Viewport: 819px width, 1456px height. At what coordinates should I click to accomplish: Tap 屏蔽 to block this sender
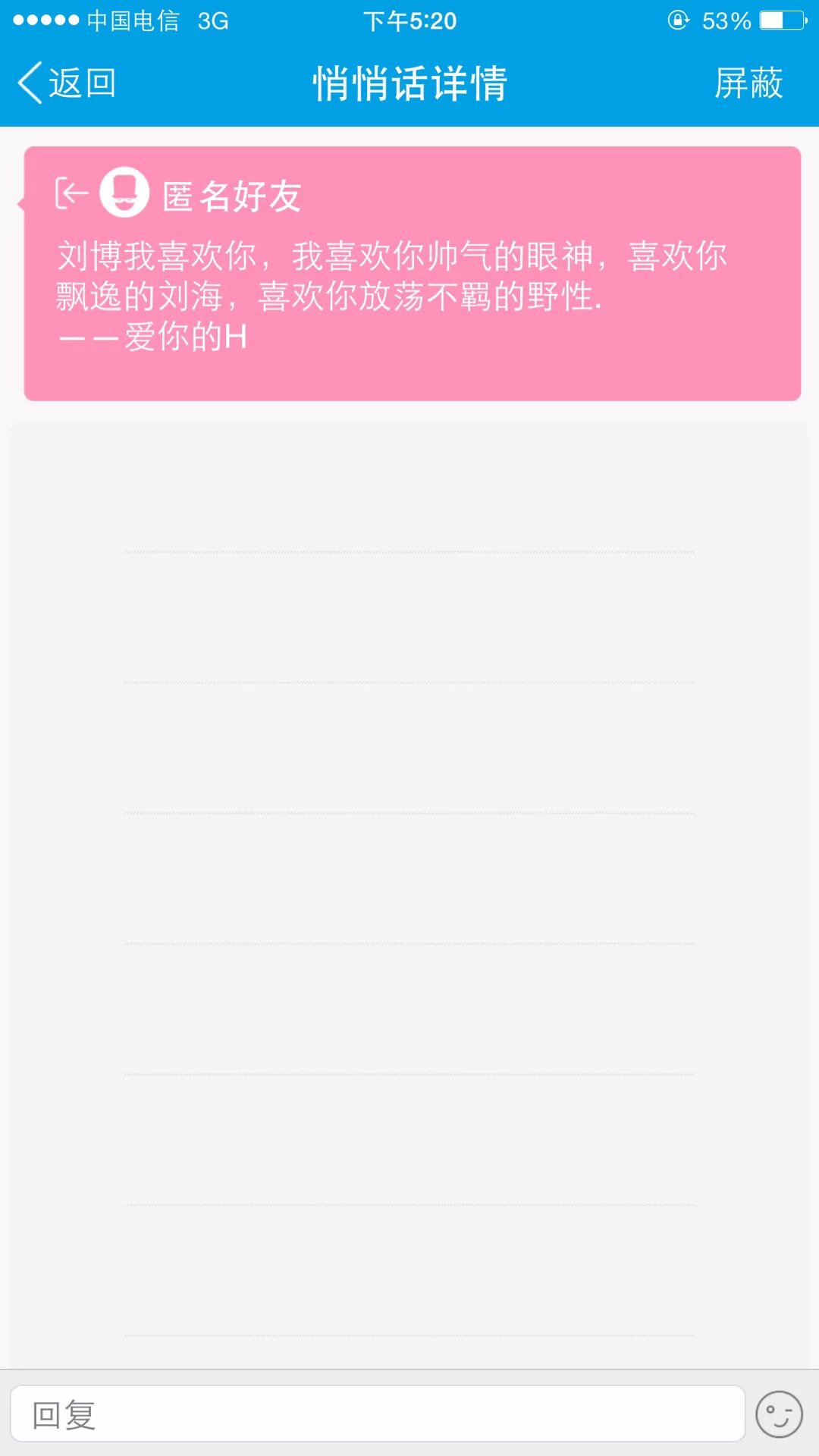click(748, 83)
